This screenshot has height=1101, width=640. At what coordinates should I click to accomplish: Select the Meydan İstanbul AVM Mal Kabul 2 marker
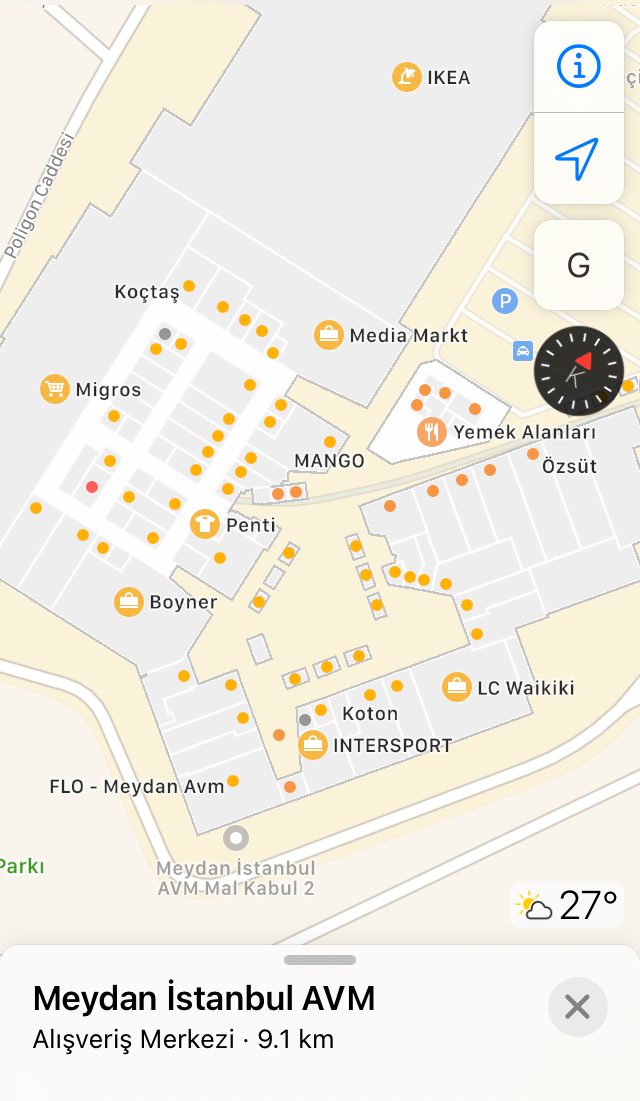pyautogui.click(x=236, y=838)
